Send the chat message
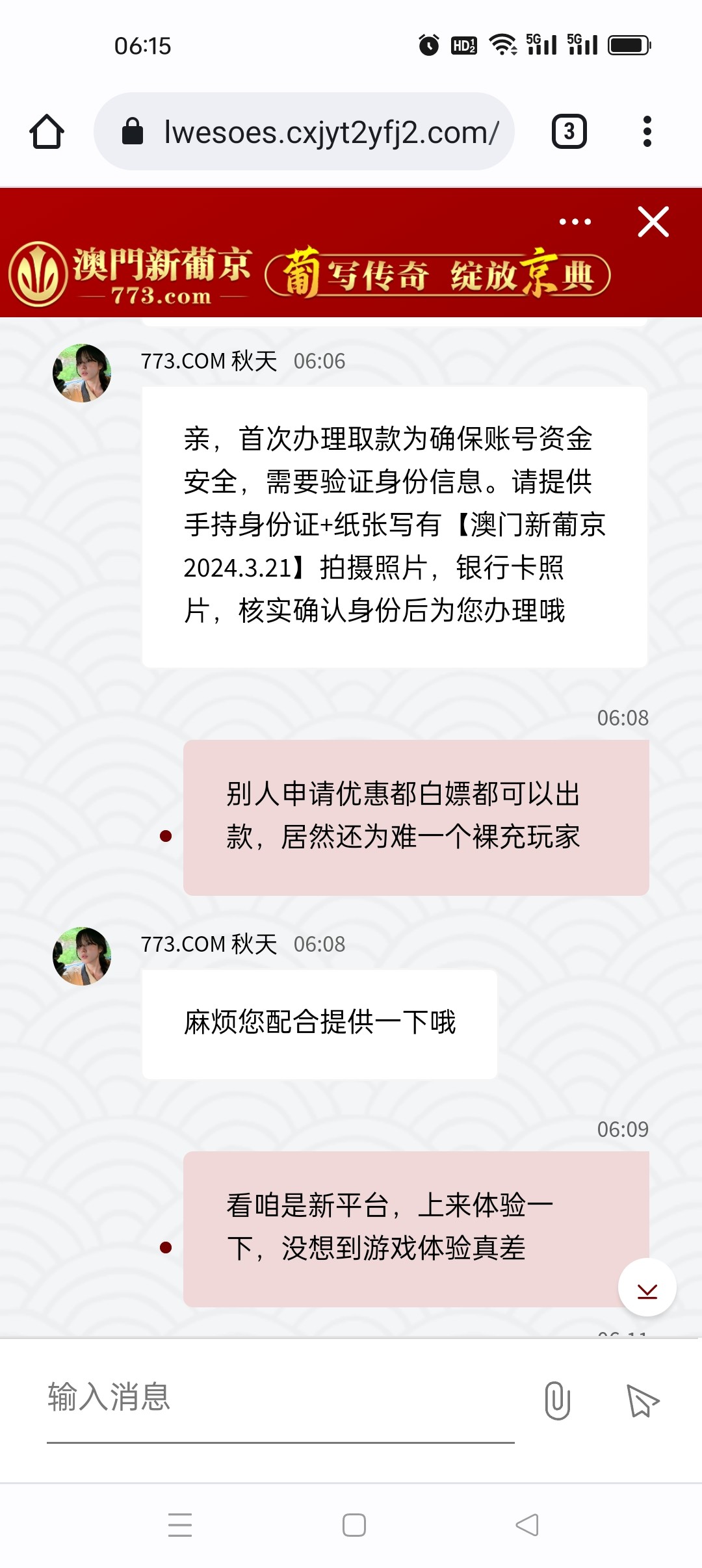The width and height of the screenshot is (702, 1568). click(x=642, y=1400)
